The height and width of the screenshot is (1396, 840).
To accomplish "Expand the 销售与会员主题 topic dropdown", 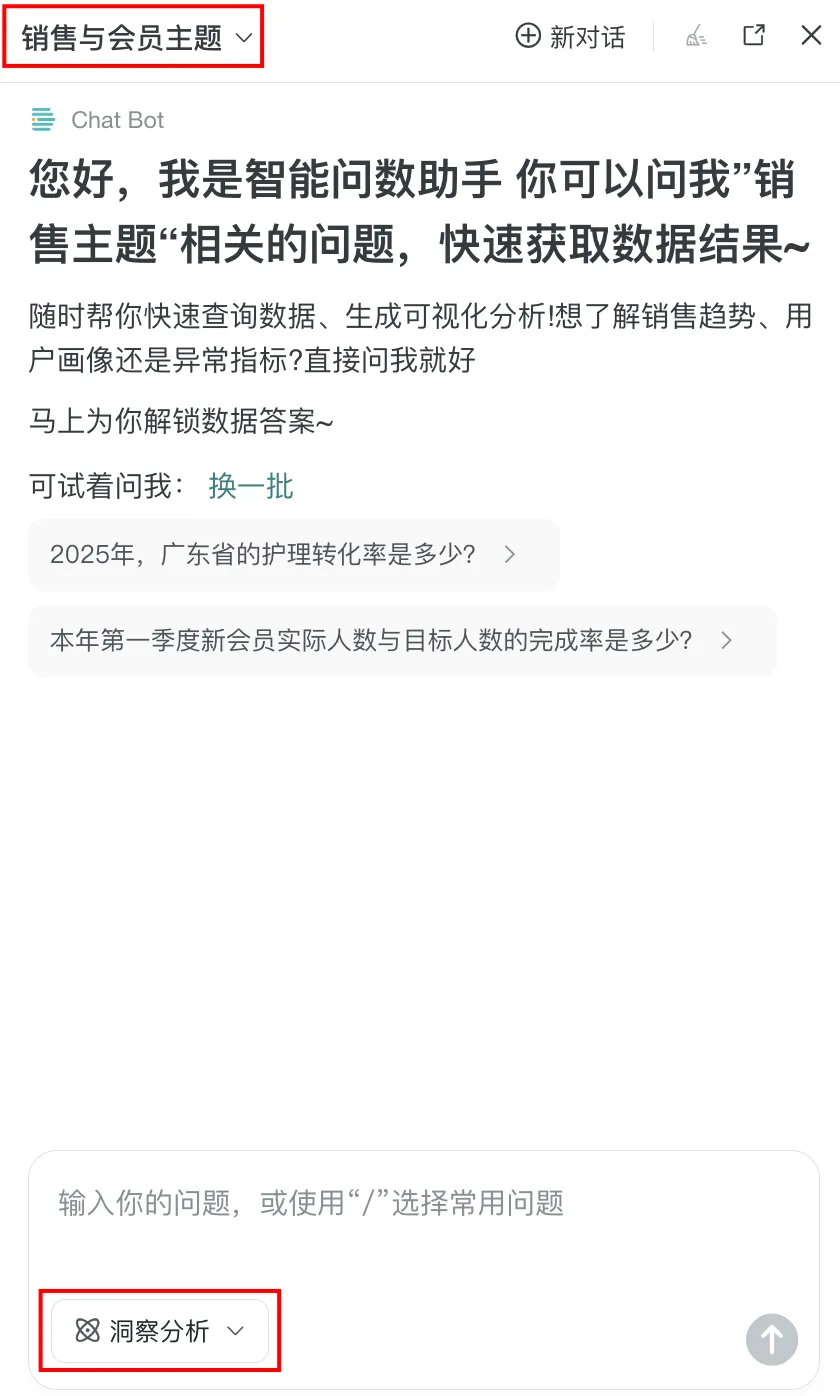I will coord(135,38).
